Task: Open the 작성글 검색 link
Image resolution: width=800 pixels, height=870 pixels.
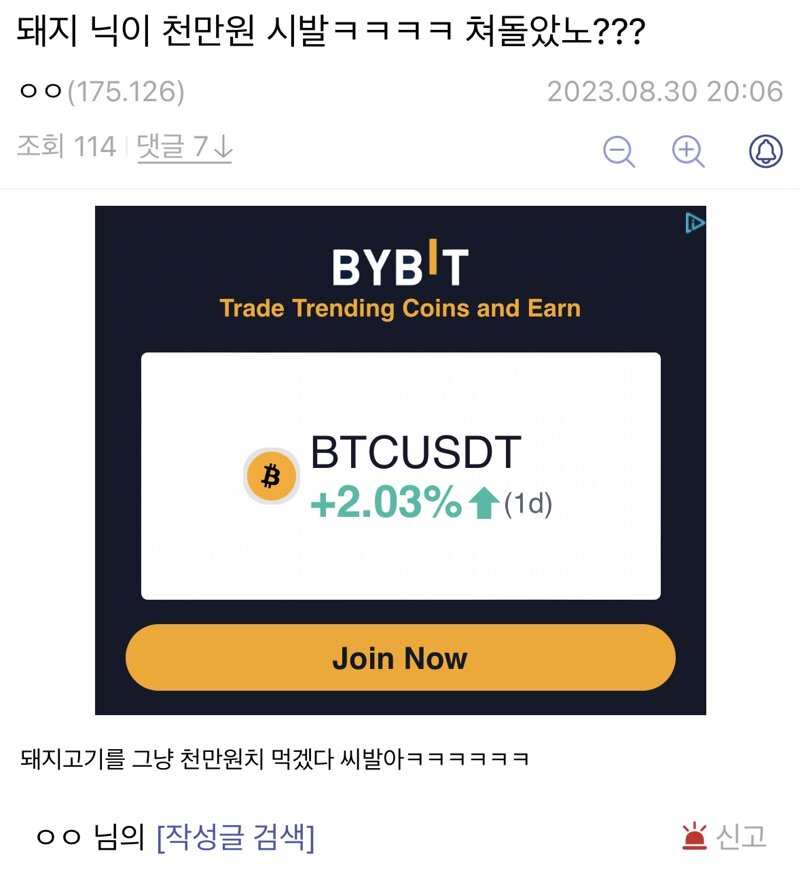Action: click(x=235, y=836)
